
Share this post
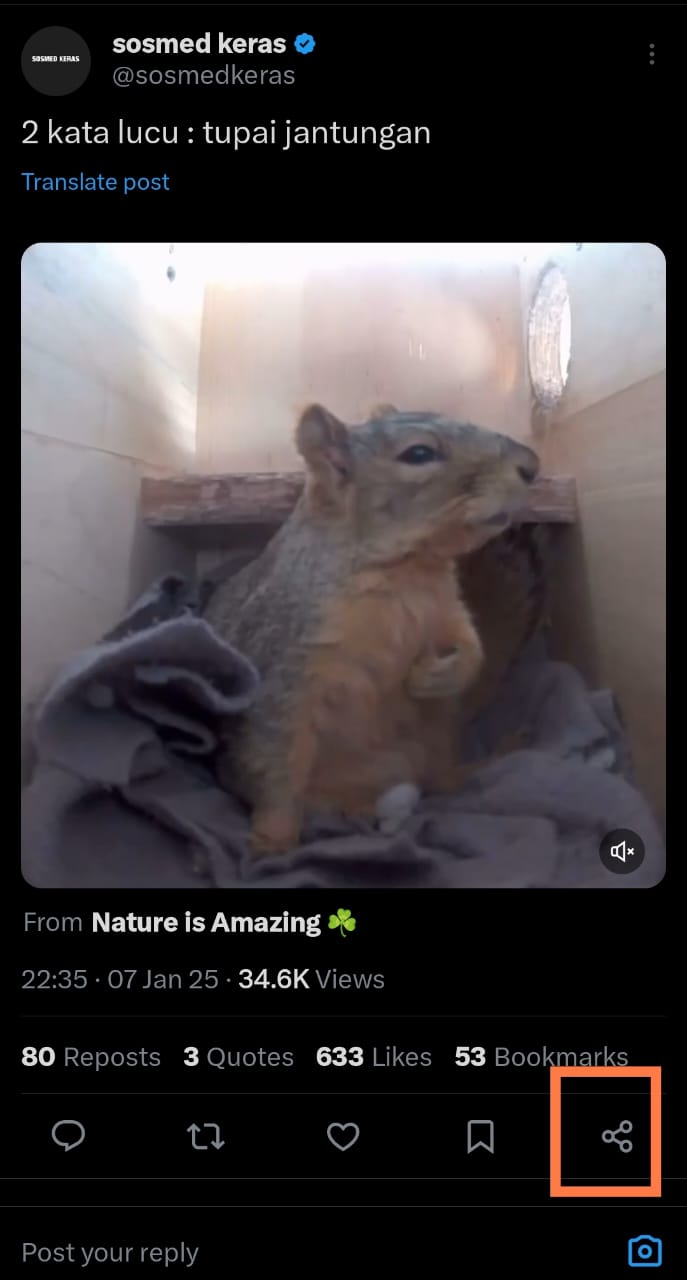click(617, 1136)
